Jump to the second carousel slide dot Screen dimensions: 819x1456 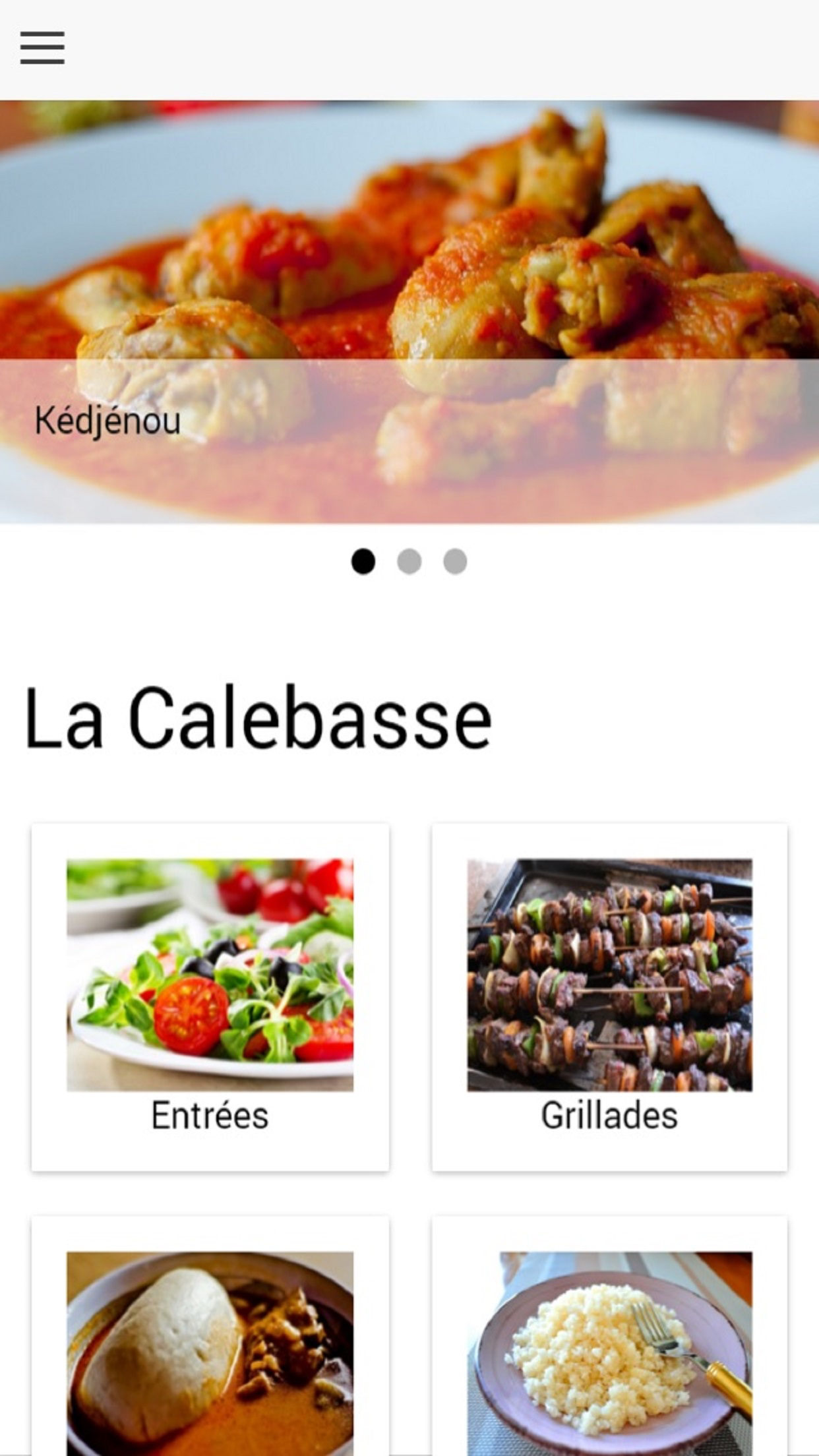click(x=409, y=562)
